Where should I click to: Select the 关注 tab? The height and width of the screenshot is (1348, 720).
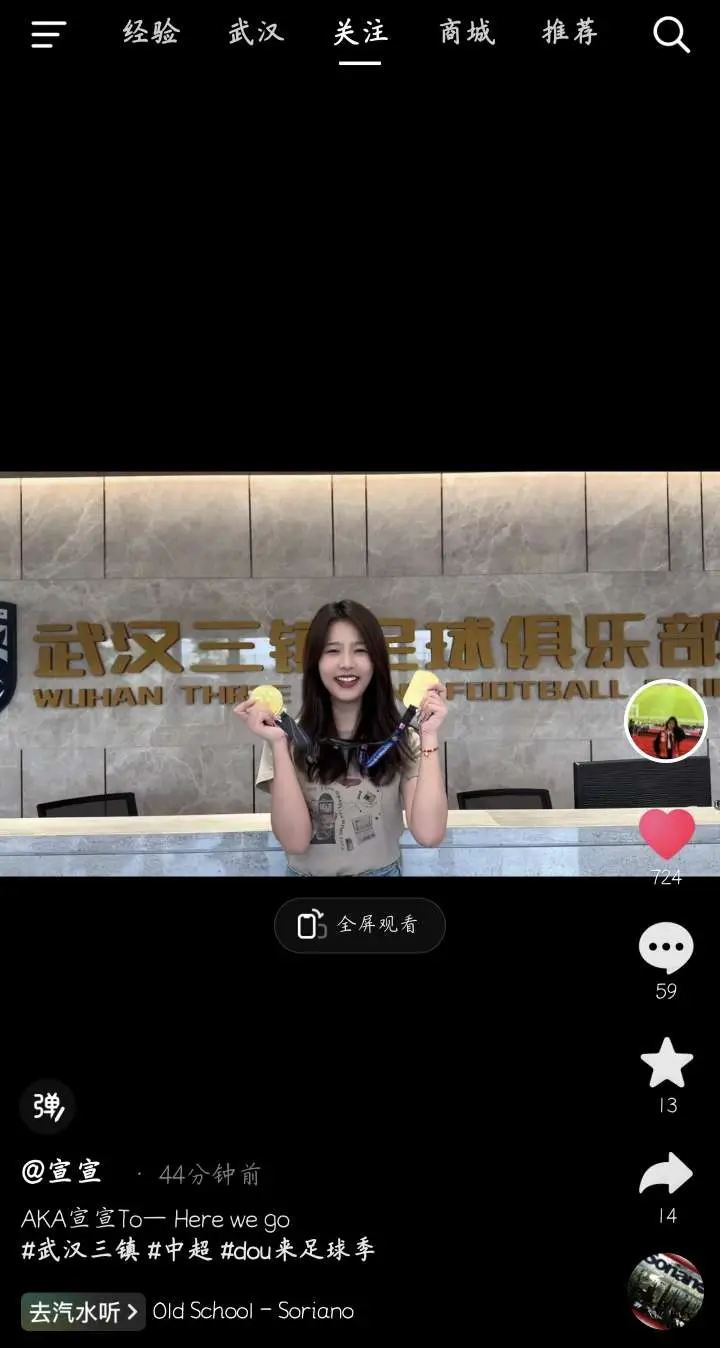[360, 33]
